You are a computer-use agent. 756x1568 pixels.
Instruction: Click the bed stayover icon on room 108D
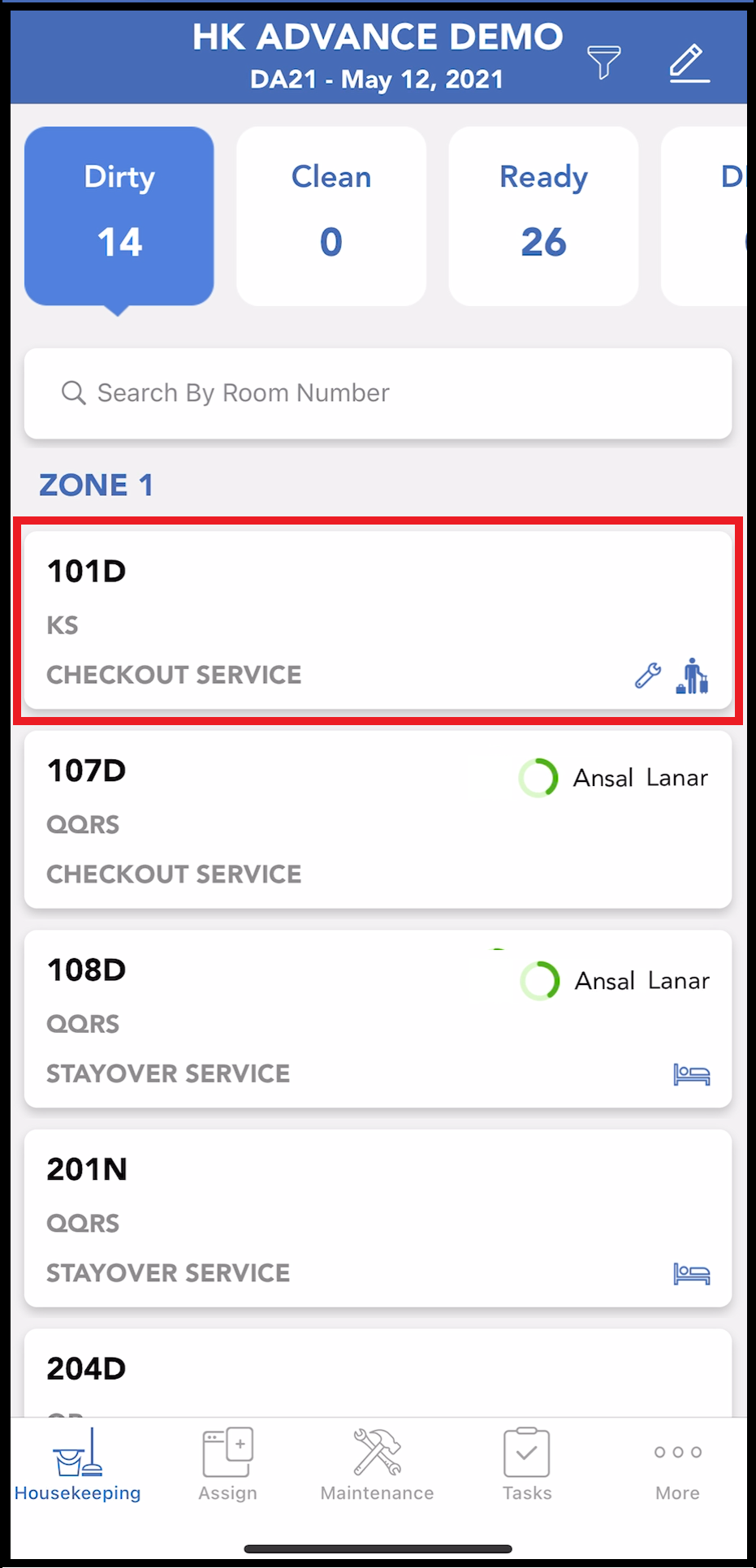coord(691,1073)
